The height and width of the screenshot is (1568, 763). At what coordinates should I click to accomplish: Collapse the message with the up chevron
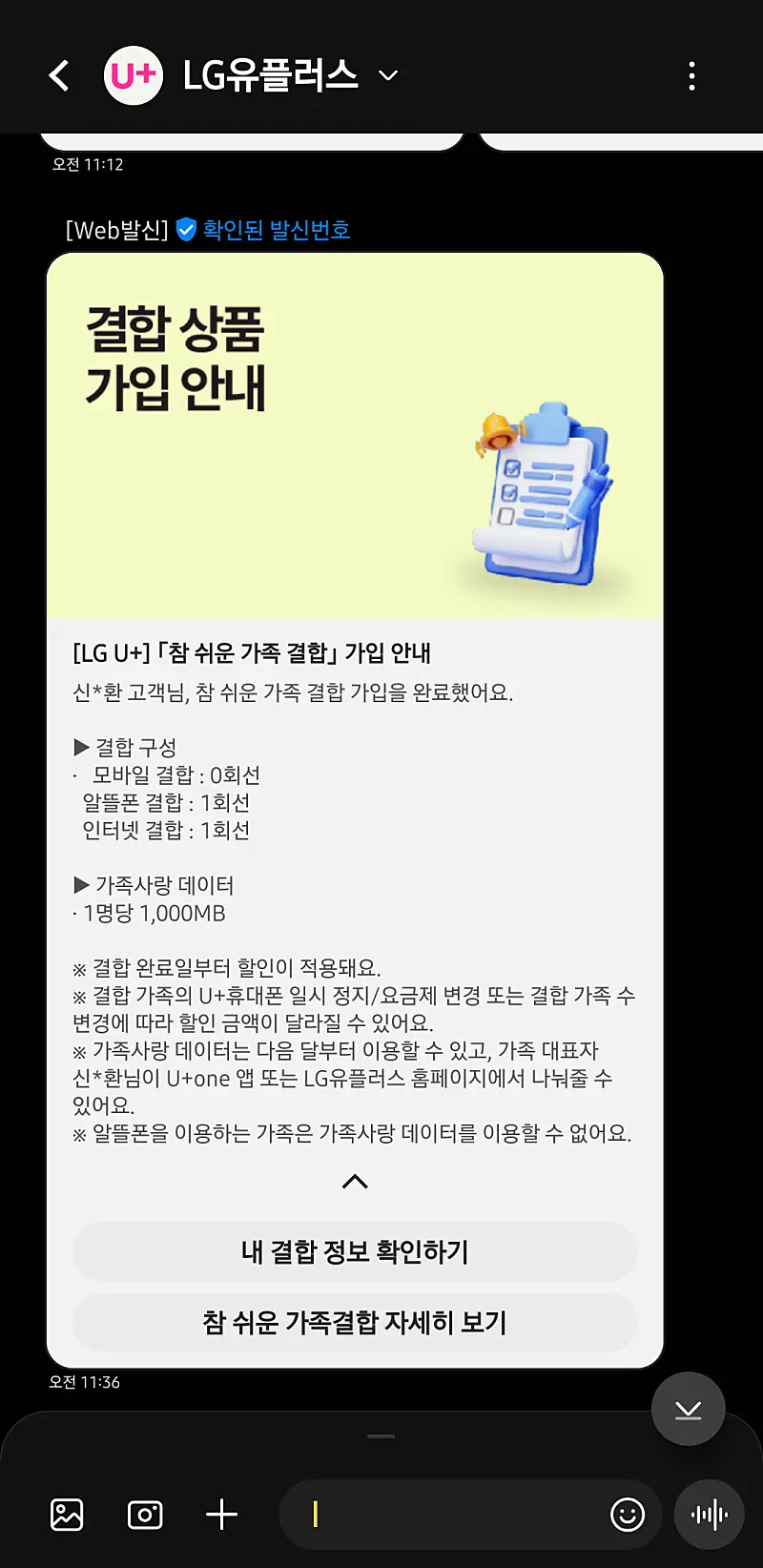tap(355, 1182)
